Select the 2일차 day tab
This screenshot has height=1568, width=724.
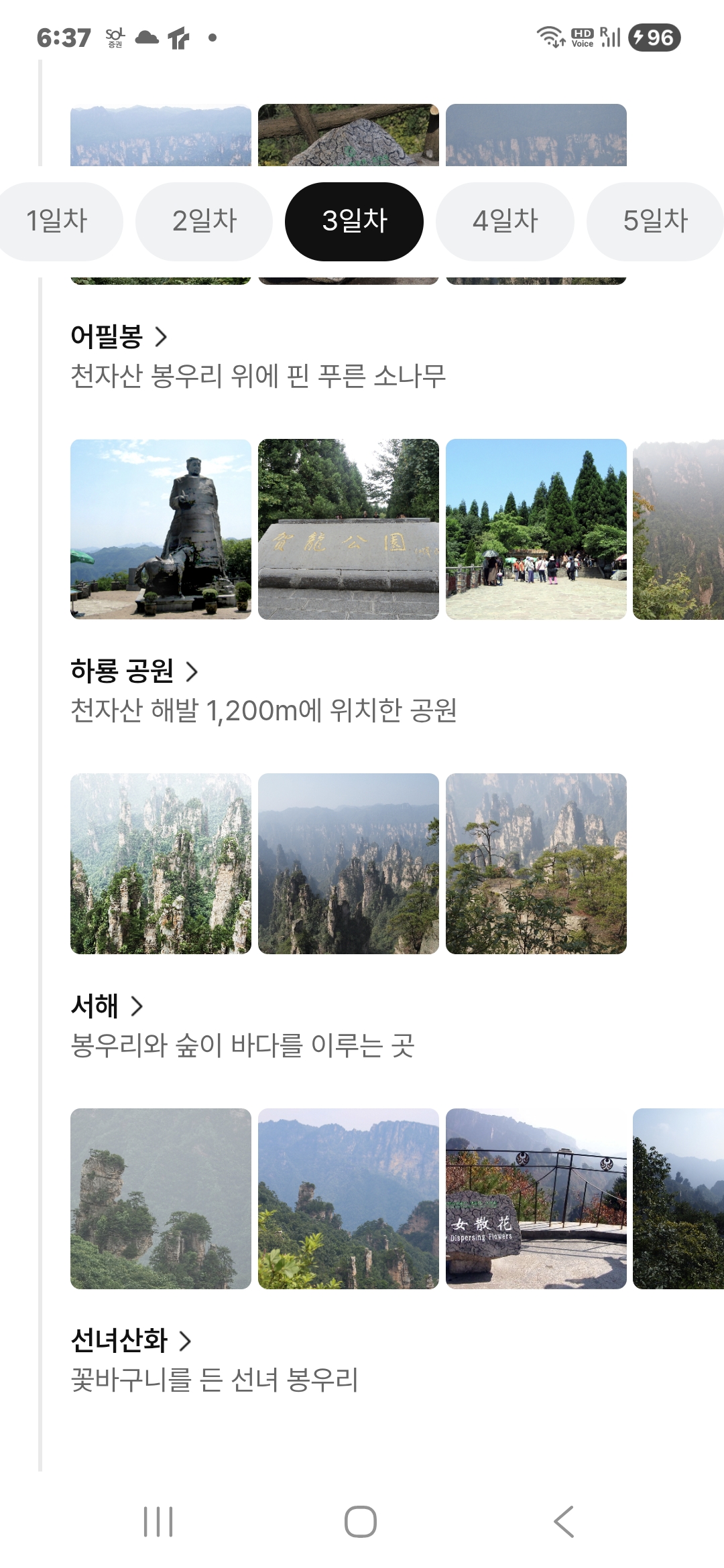[204, 221]
